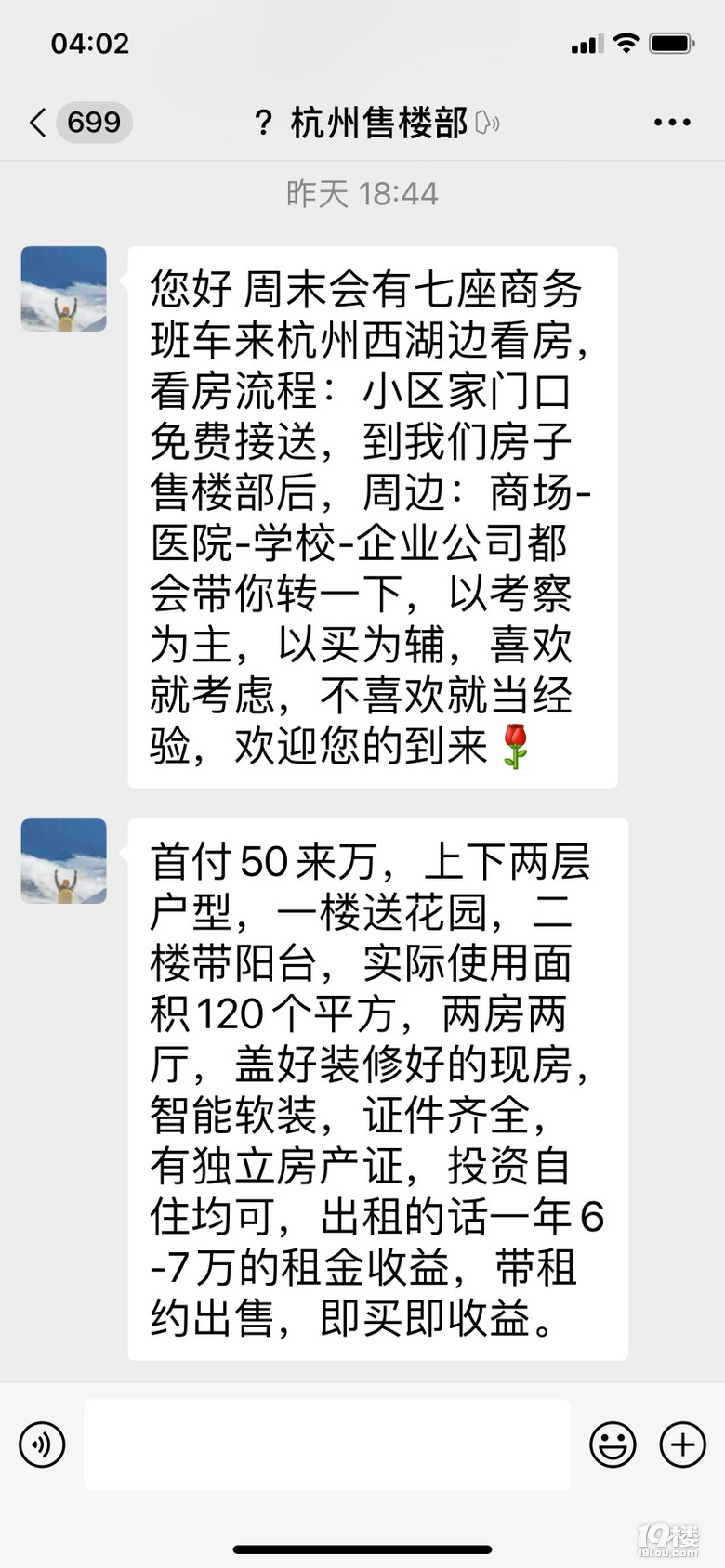The height and width of the screenshot is (1568, 725).
Task: Switch to voice message input
Action: (43, 1444)
